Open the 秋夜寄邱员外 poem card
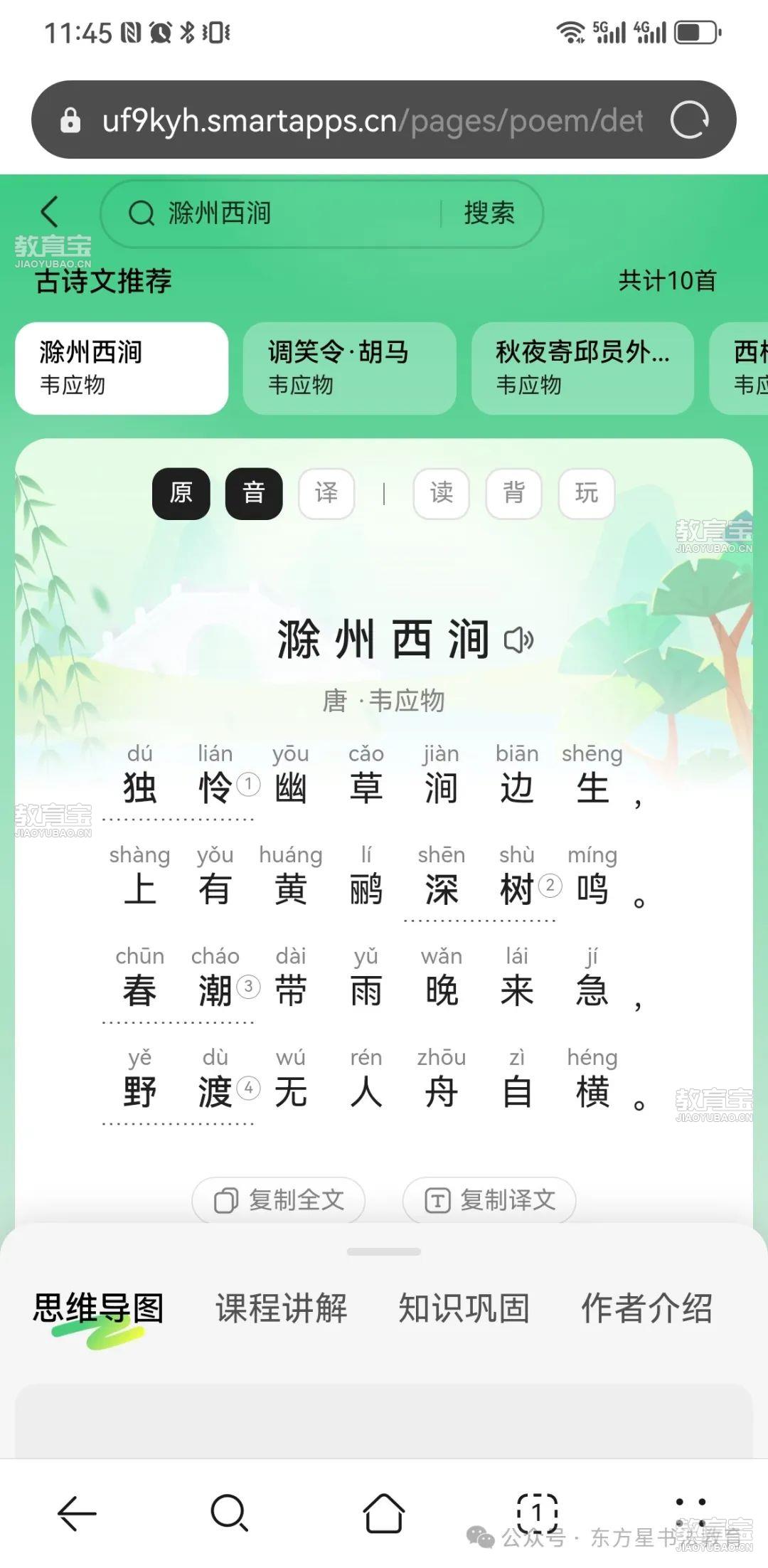The height and width of the screenshot is (1568, 768). coord(582,368)
